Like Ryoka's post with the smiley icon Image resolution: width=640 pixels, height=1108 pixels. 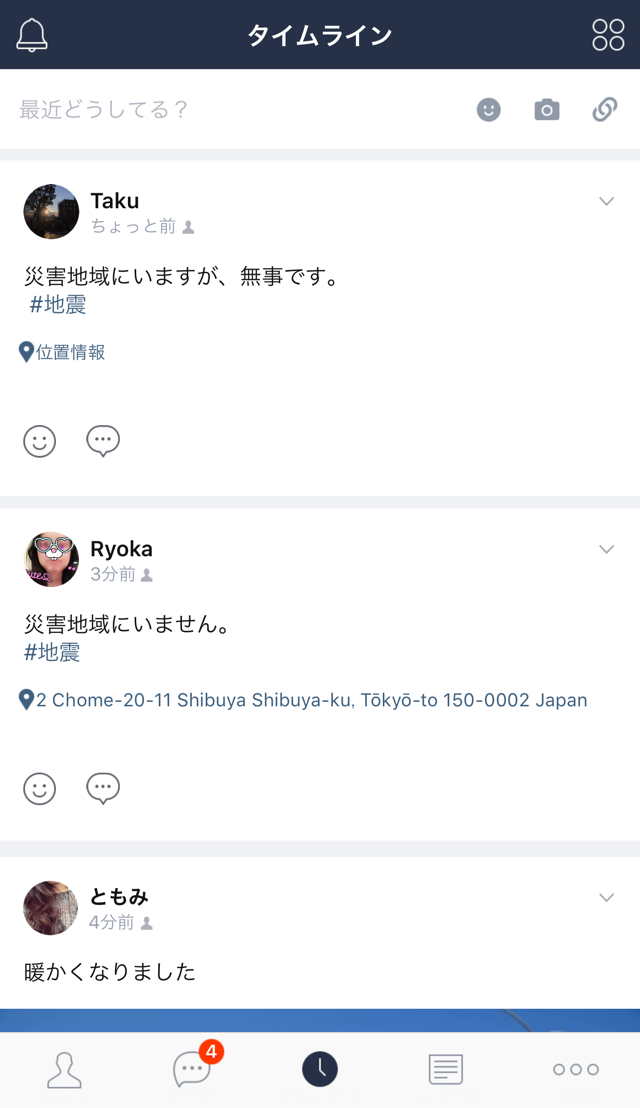tap(40, 789)
